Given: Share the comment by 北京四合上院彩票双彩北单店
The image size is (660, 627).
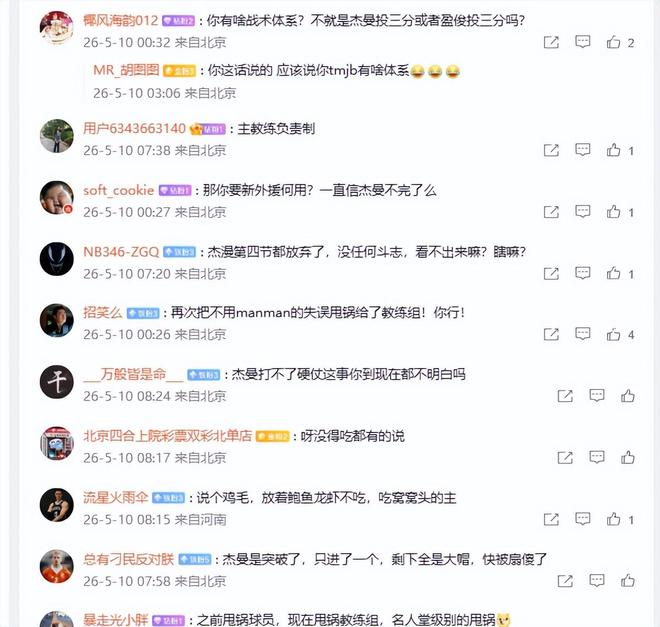Looking at the screenshot, I should point(565,457).
